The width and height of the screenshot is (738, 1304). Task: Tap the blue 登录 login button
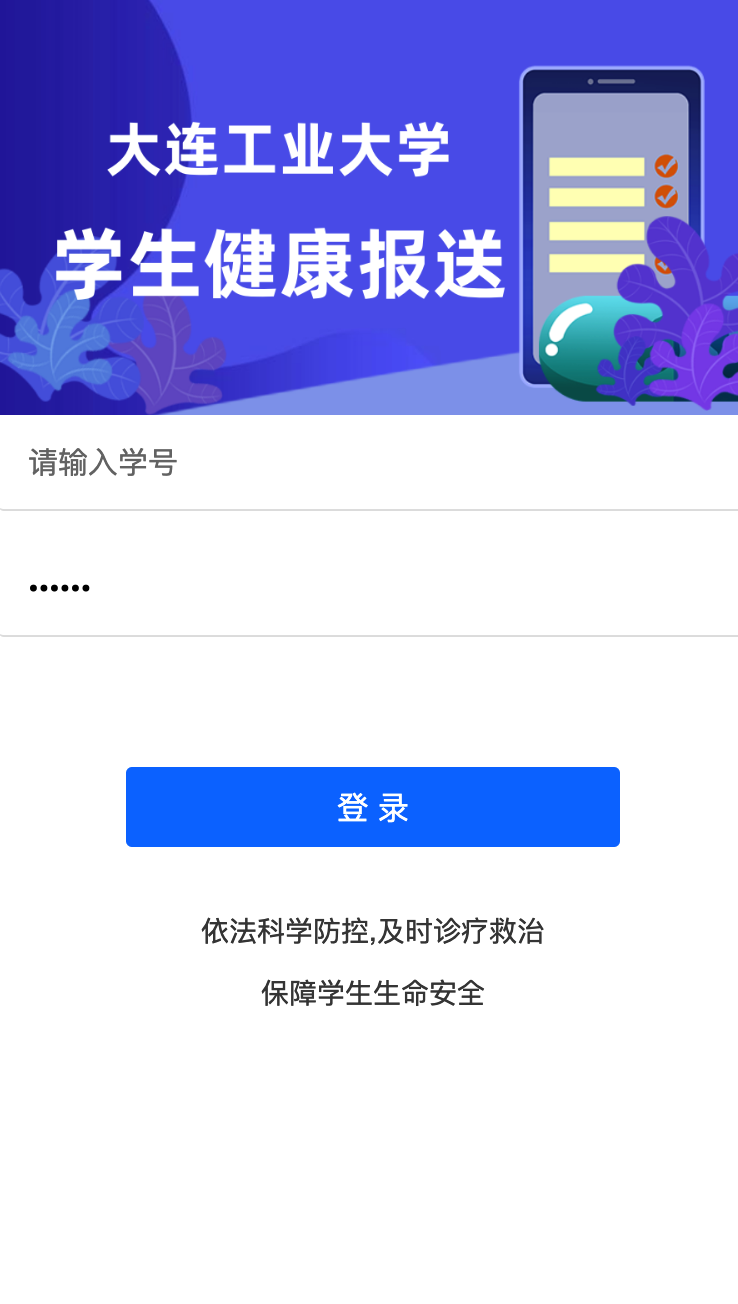pyautogui.click(x=372, y=807)
